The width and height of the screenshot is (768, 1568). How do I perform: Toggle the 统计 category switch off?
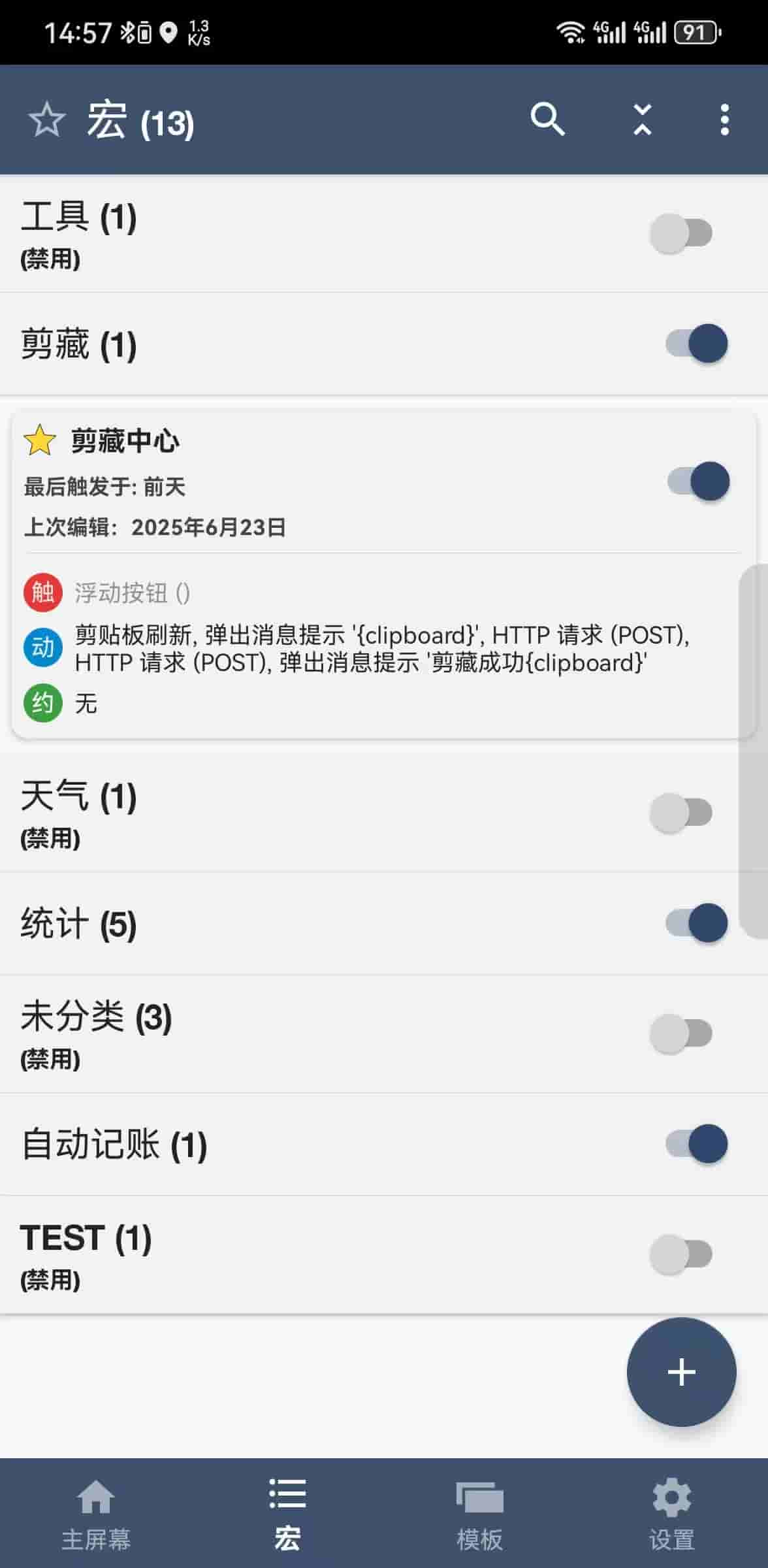tap(696, 923)
